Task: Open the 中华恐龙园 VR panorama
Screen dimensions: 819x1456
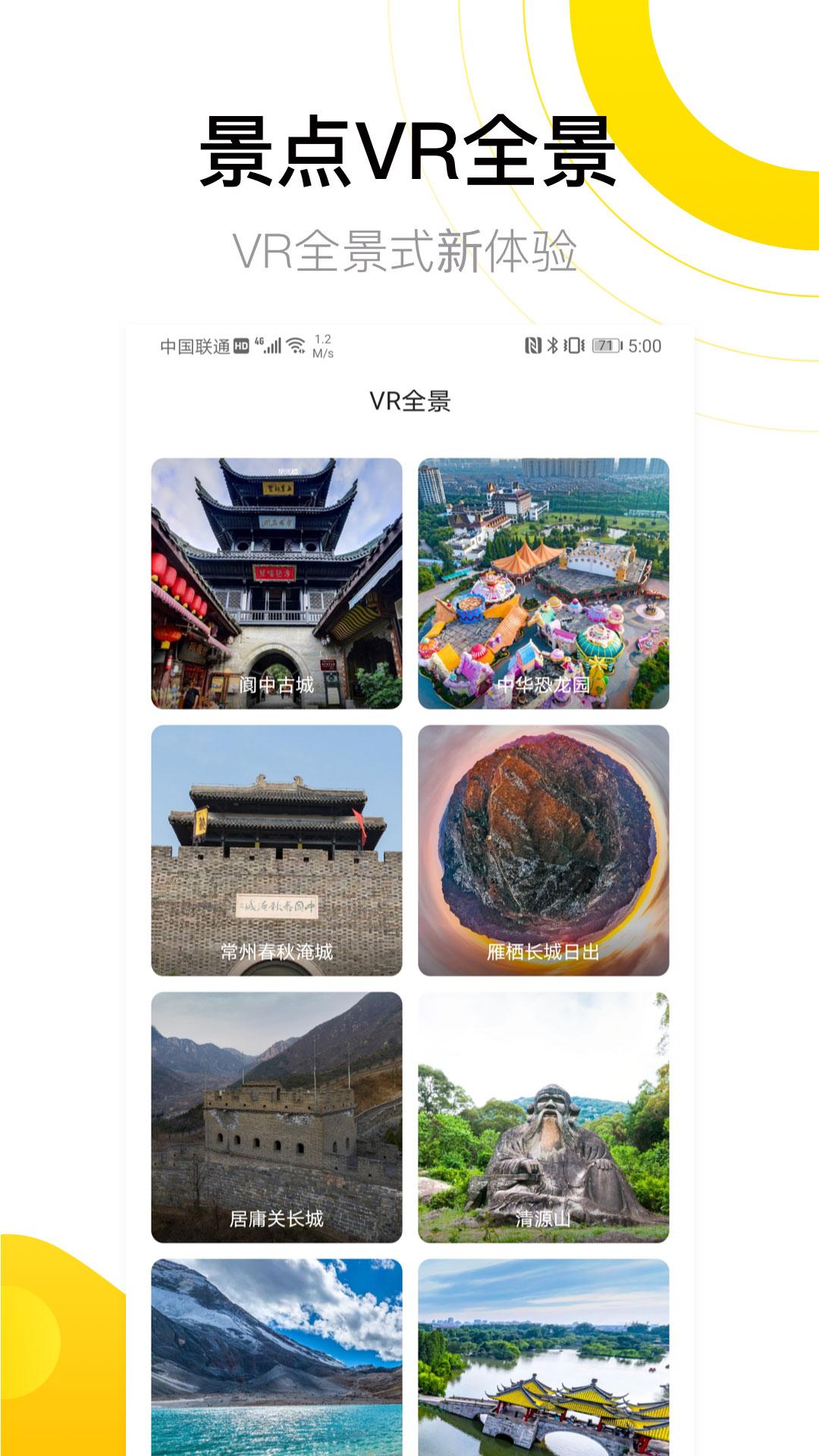Action: pos(542,580)
